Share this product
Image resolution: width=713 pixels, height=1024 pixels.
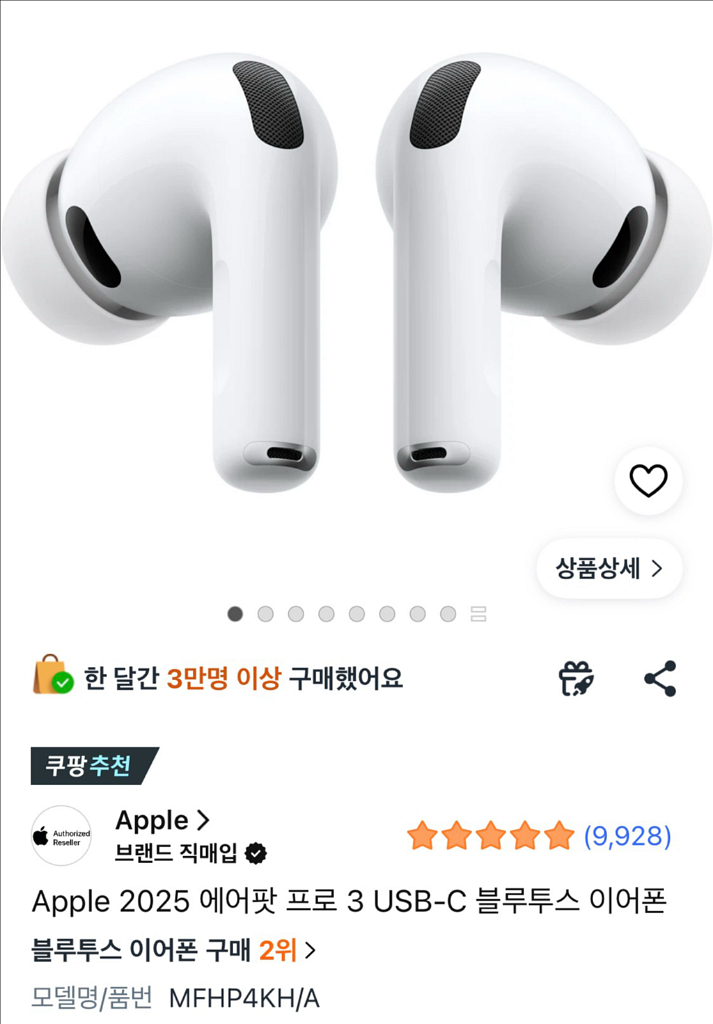tap(660, 679)
